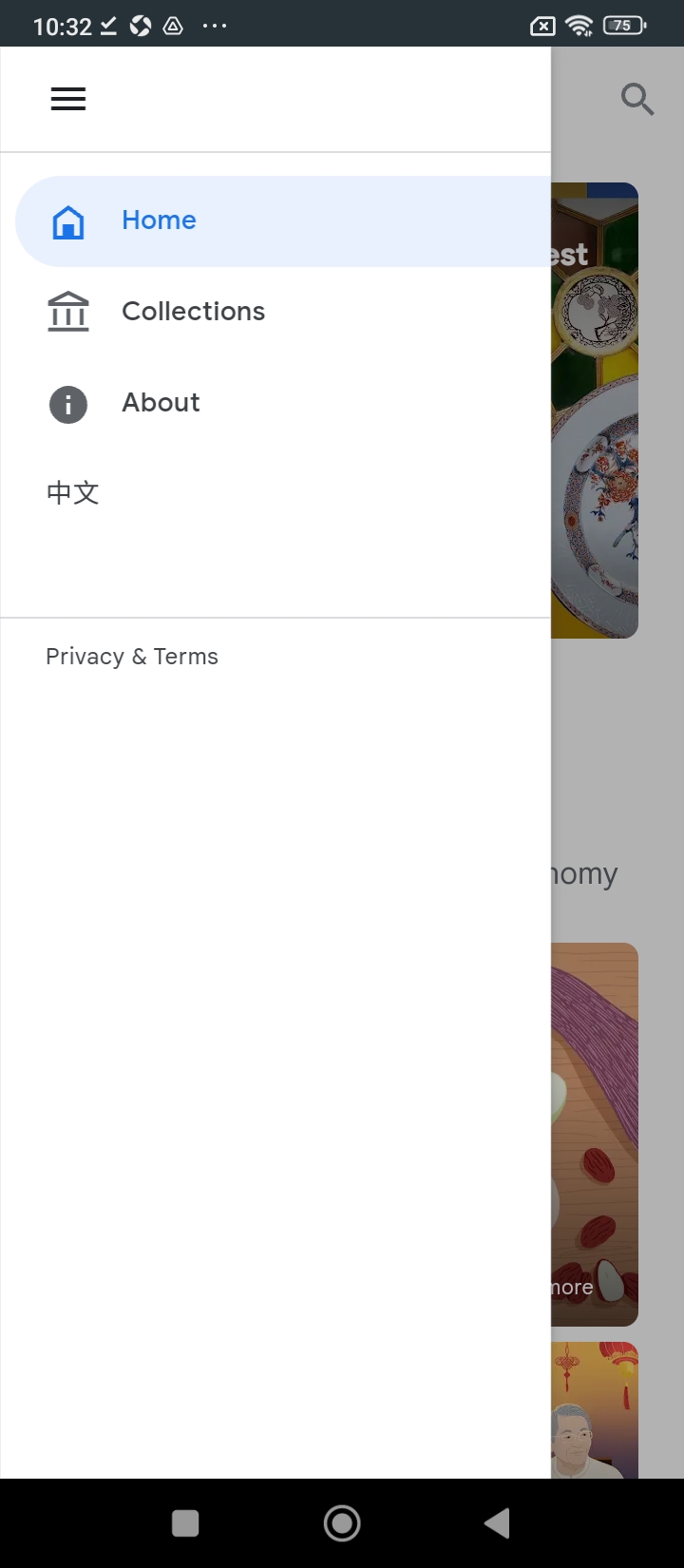Open the About page
The image size is (684, 1568).
161,403
